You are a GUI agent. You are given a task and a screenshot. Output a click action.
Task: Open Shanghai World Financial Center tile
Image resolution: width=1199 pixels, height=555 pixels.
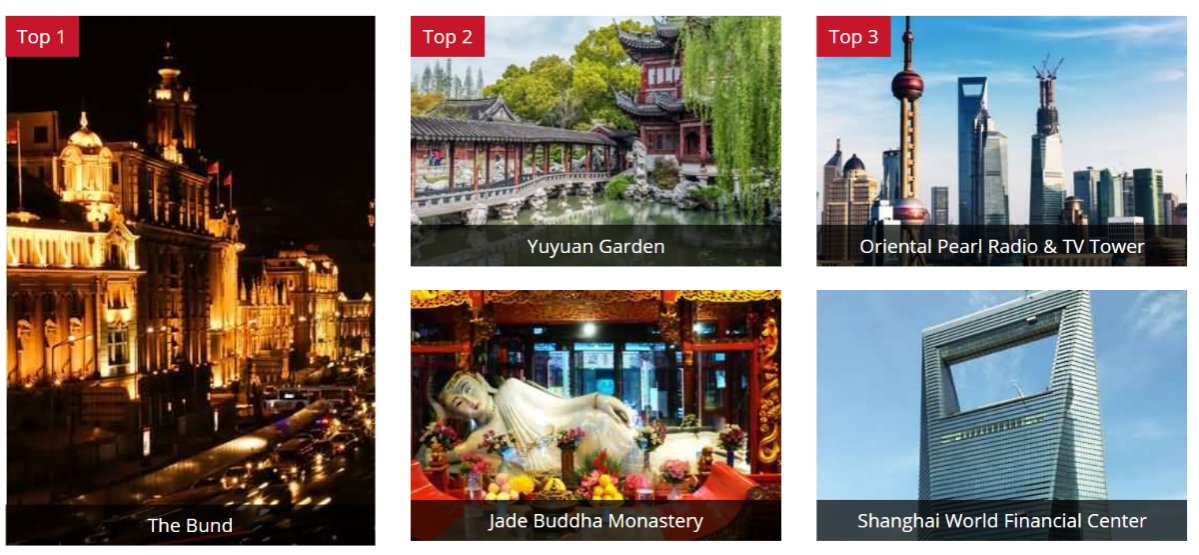[1001, 415]
